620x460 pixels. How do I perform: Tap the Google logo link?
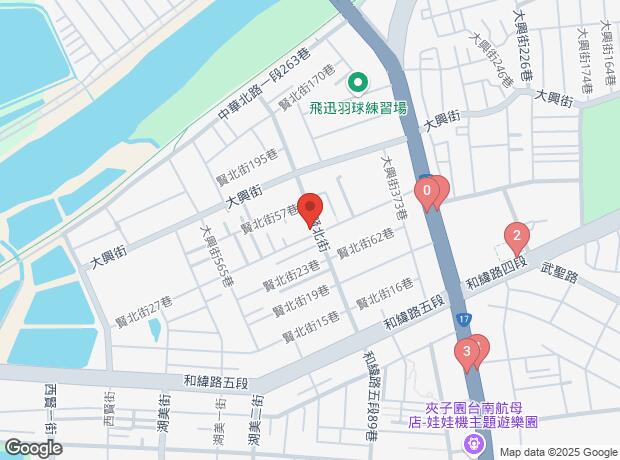[33, 448]
